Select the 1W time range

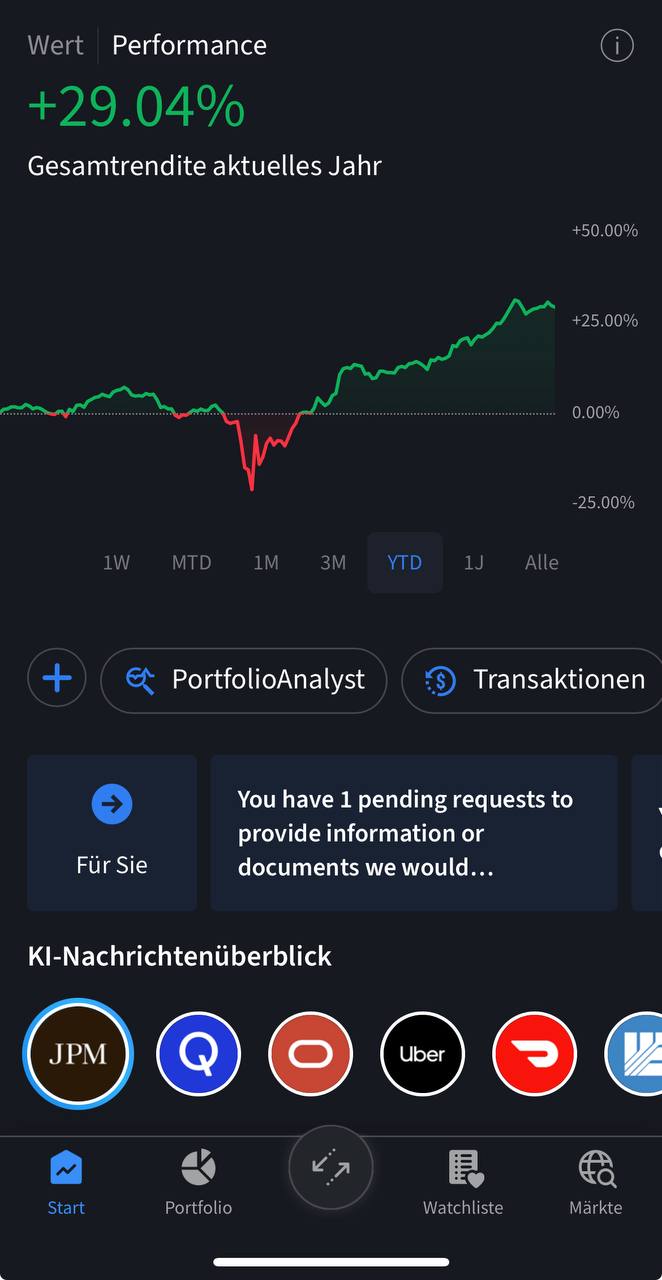(116, 562)
